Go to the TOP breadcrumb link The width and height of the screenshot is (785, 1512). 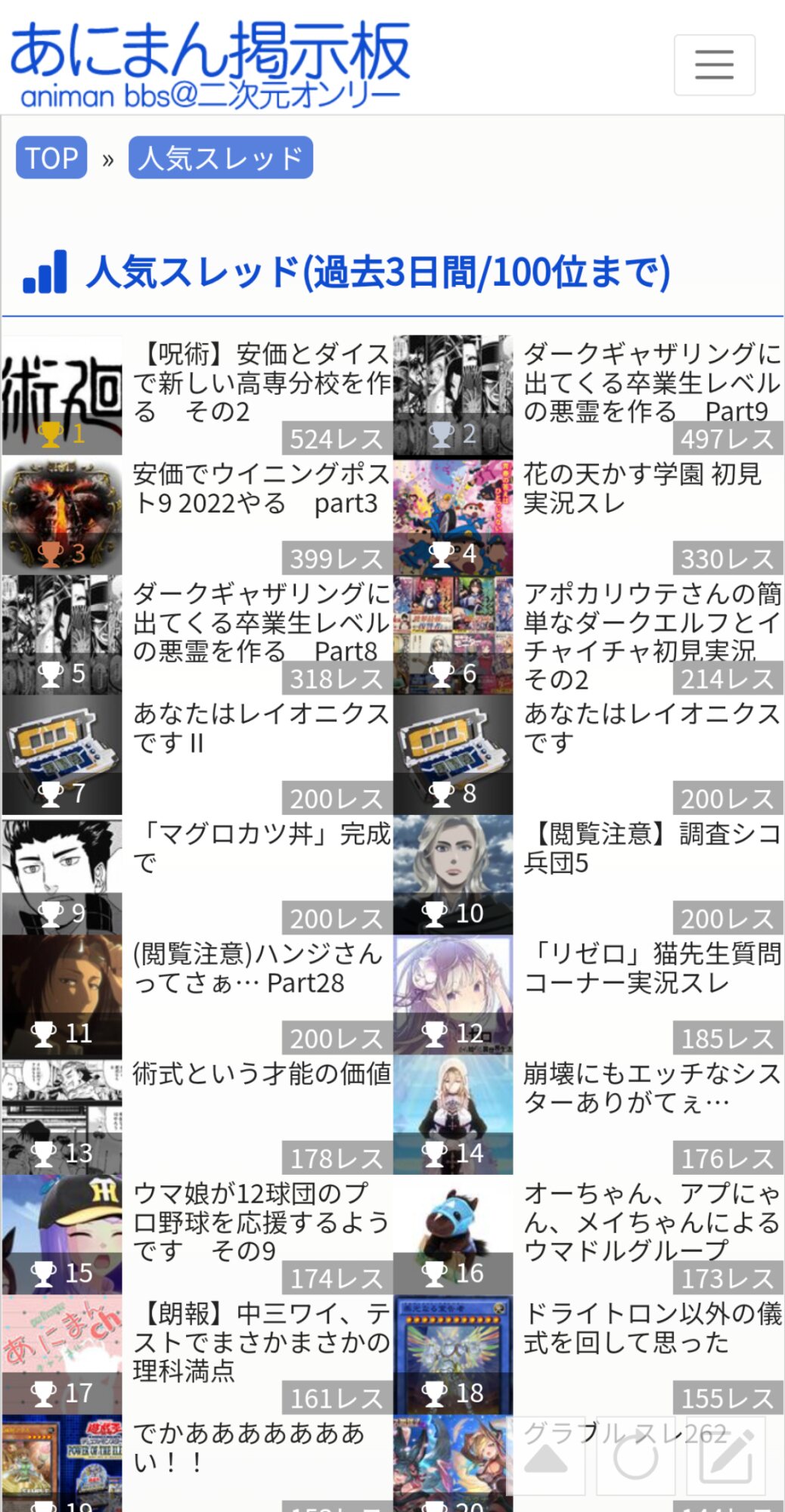51,158
